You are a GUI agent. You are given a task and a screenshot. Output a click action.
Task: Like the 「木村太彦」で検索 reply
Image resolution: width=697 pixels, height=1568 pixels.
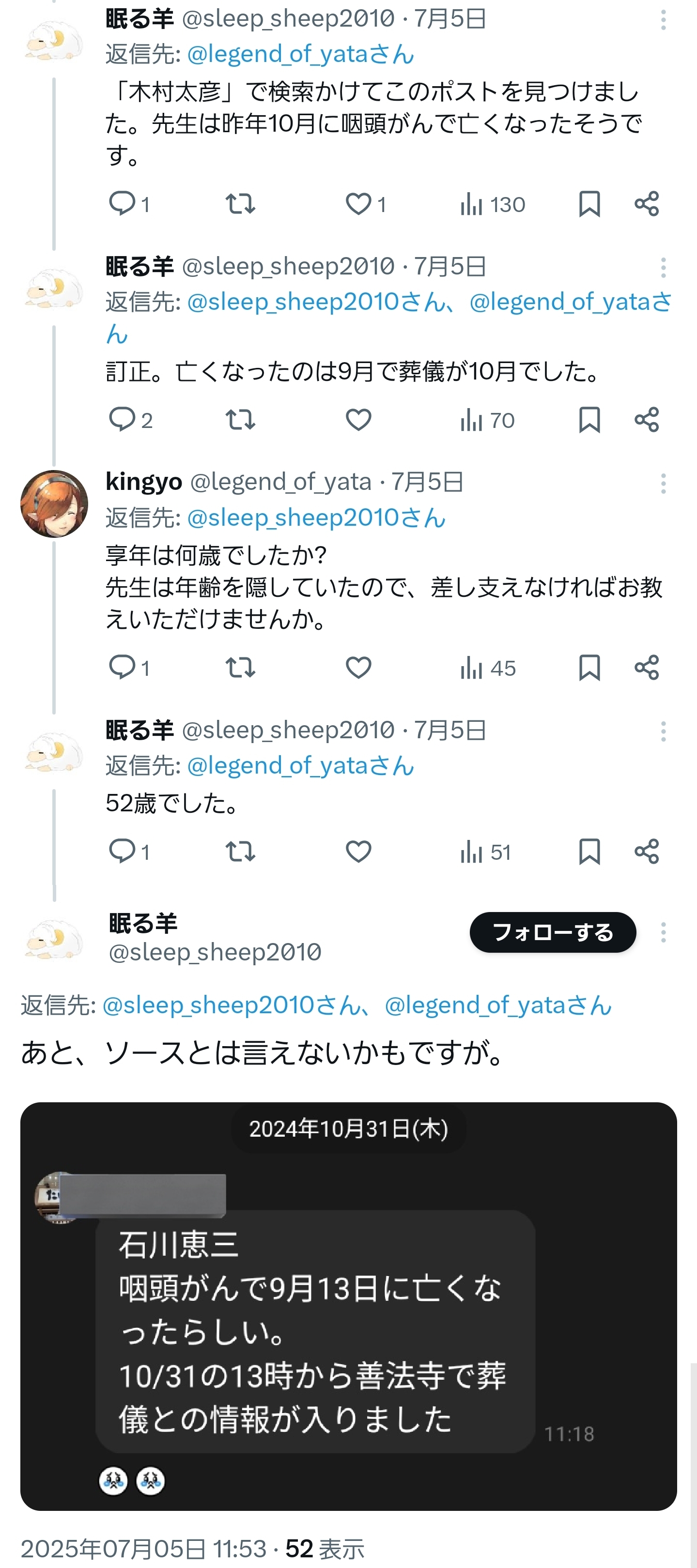coord(358,204)
